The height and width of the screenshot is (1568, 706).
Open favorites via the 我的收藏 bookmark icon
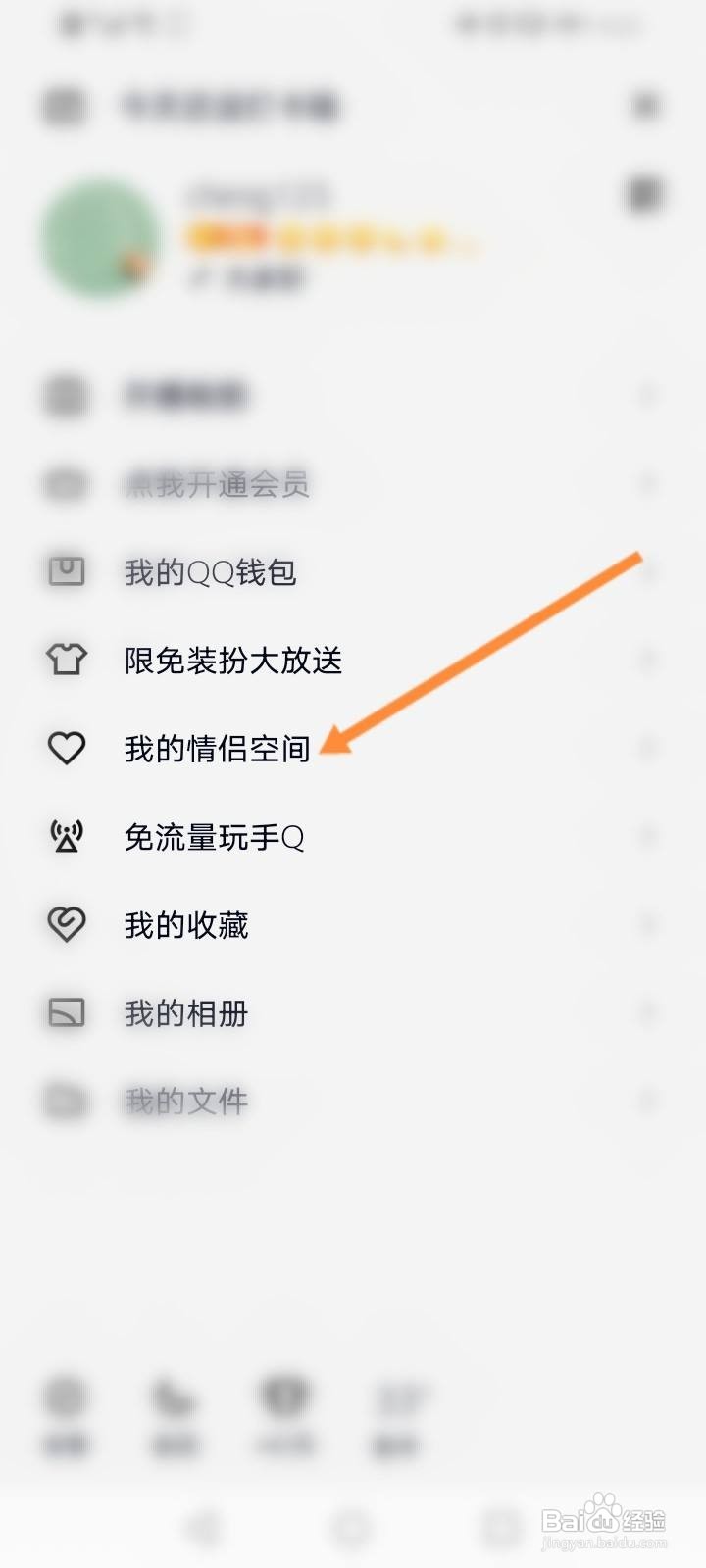tap(65, 924)
